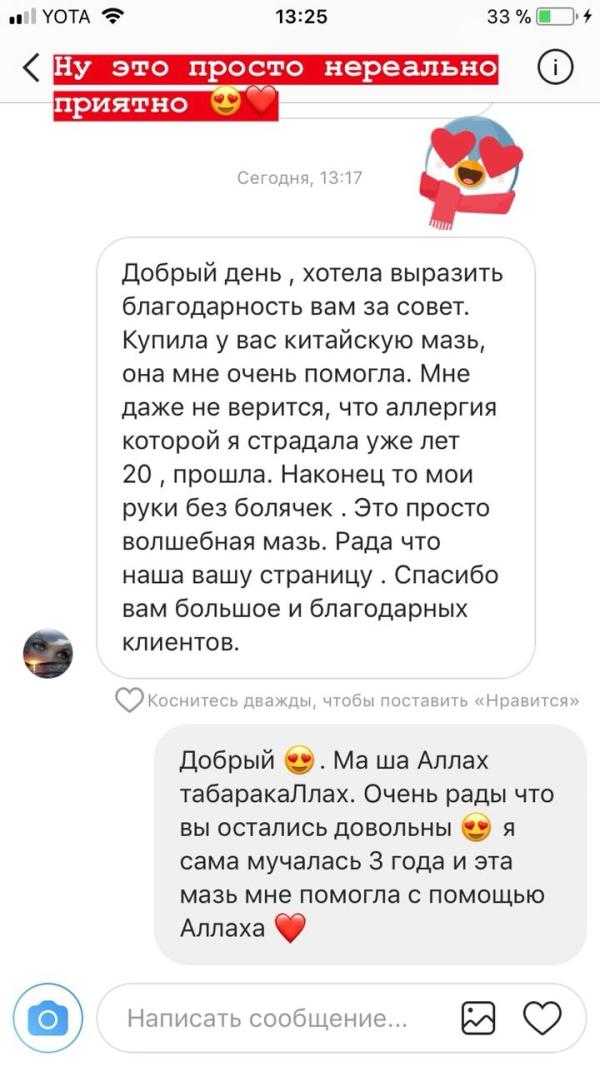Like the customer's message with the heart
Image resolution: width=600 pixels, height=1065 pixels.
(129, 700)
